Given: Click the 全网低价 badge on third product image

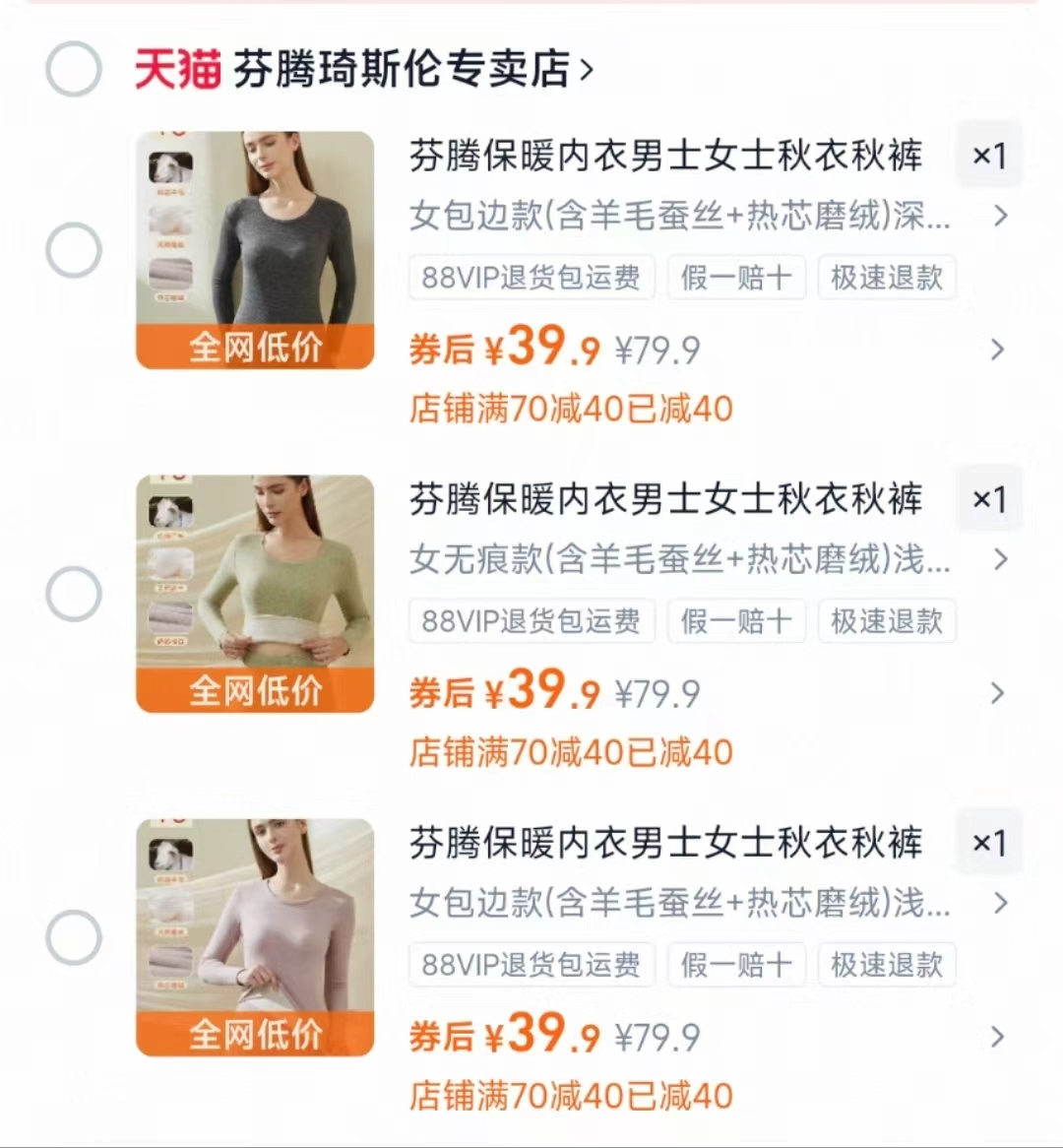Looking at the screenshot, I should (254, 1034).
